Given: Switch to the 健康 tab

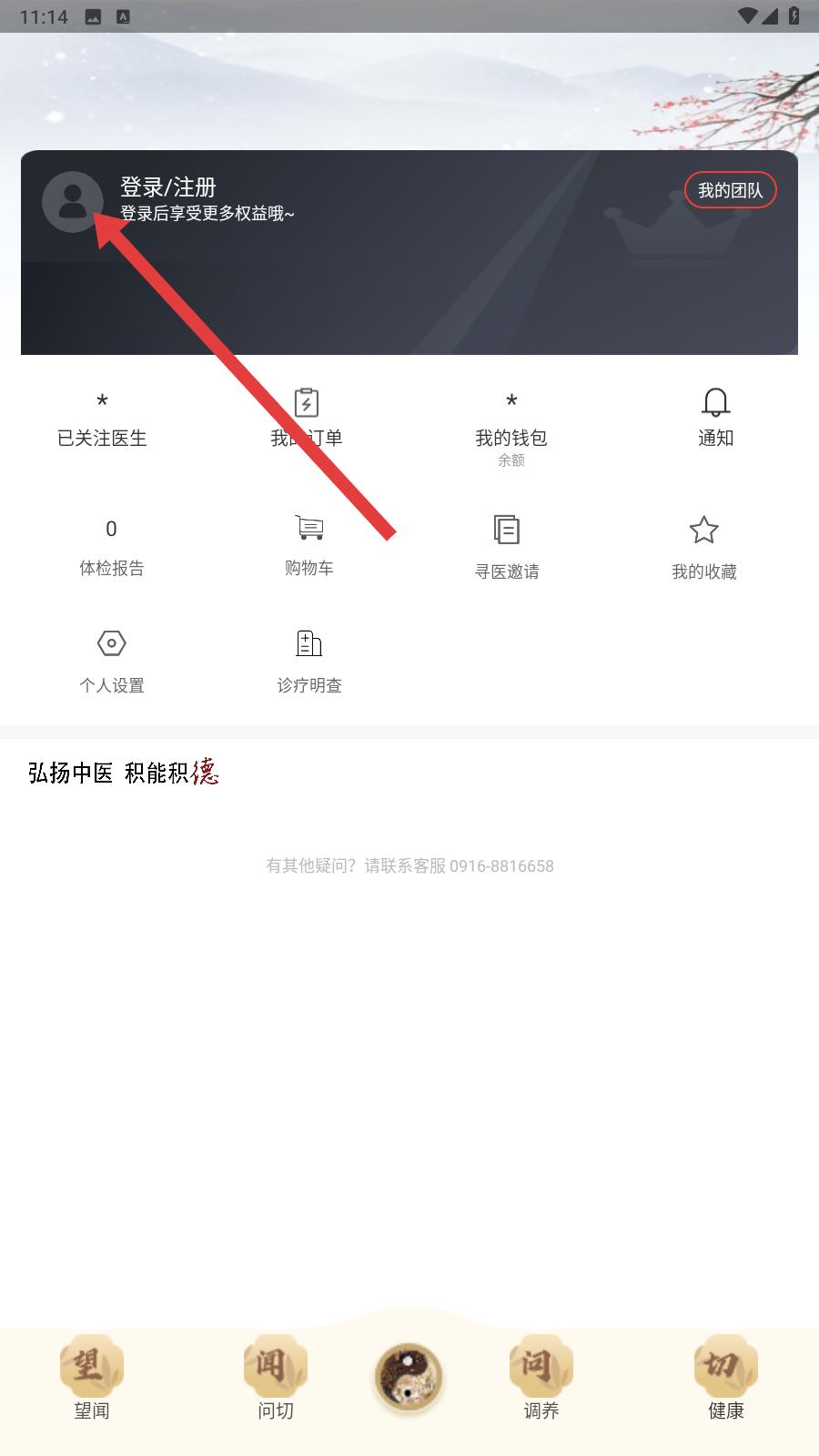Looking at the screenshot, I should click(726, 1379).
